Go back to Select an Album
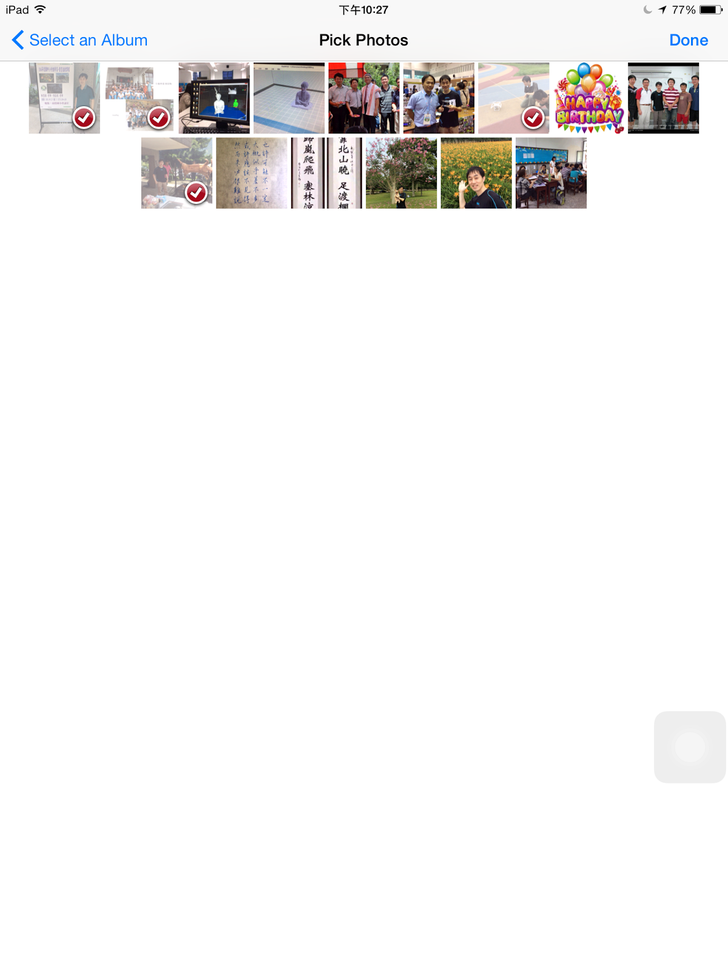The image size is (728, 971). coord(80,40)
